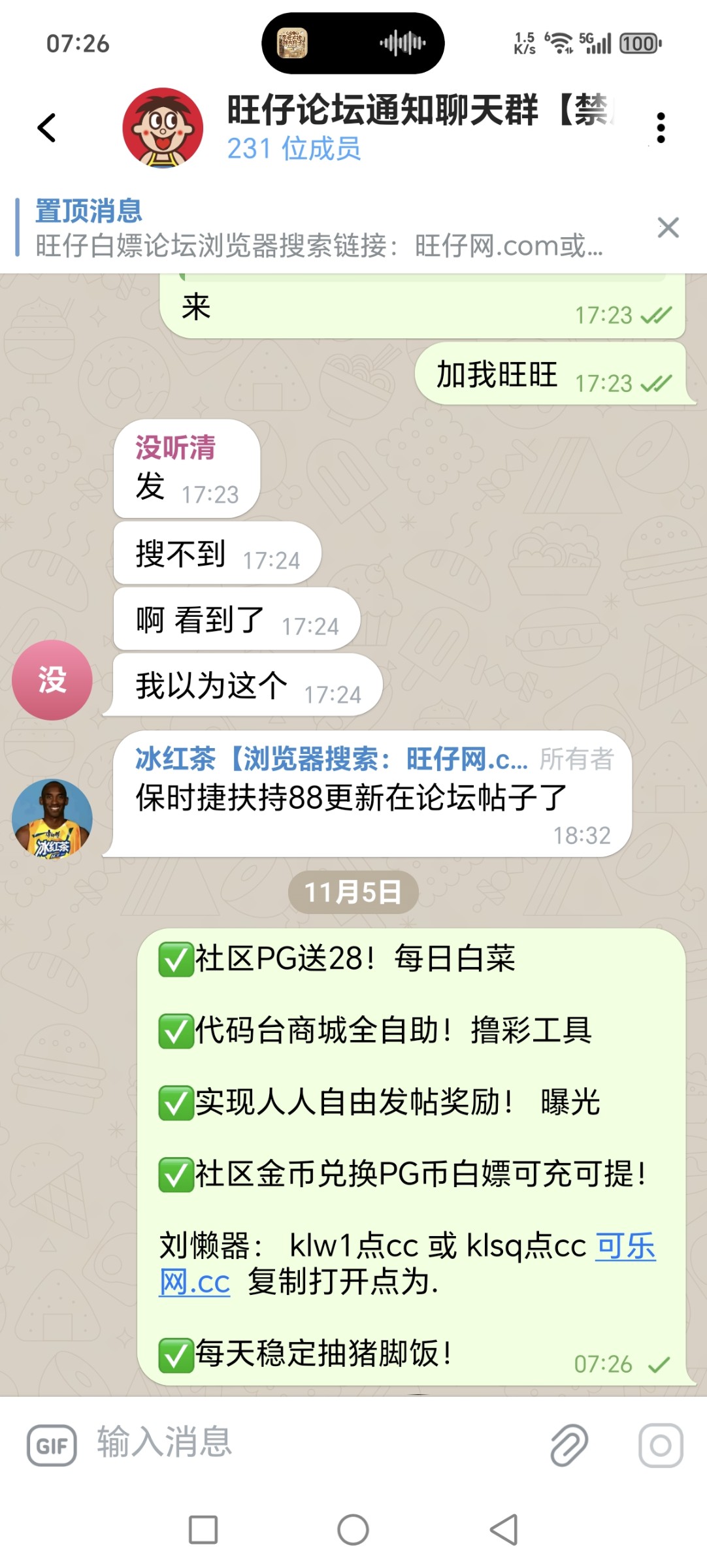The height and width of the screenshot is (1568, 707).
Task: Tap the system home button
Action: pos(353,1529)
